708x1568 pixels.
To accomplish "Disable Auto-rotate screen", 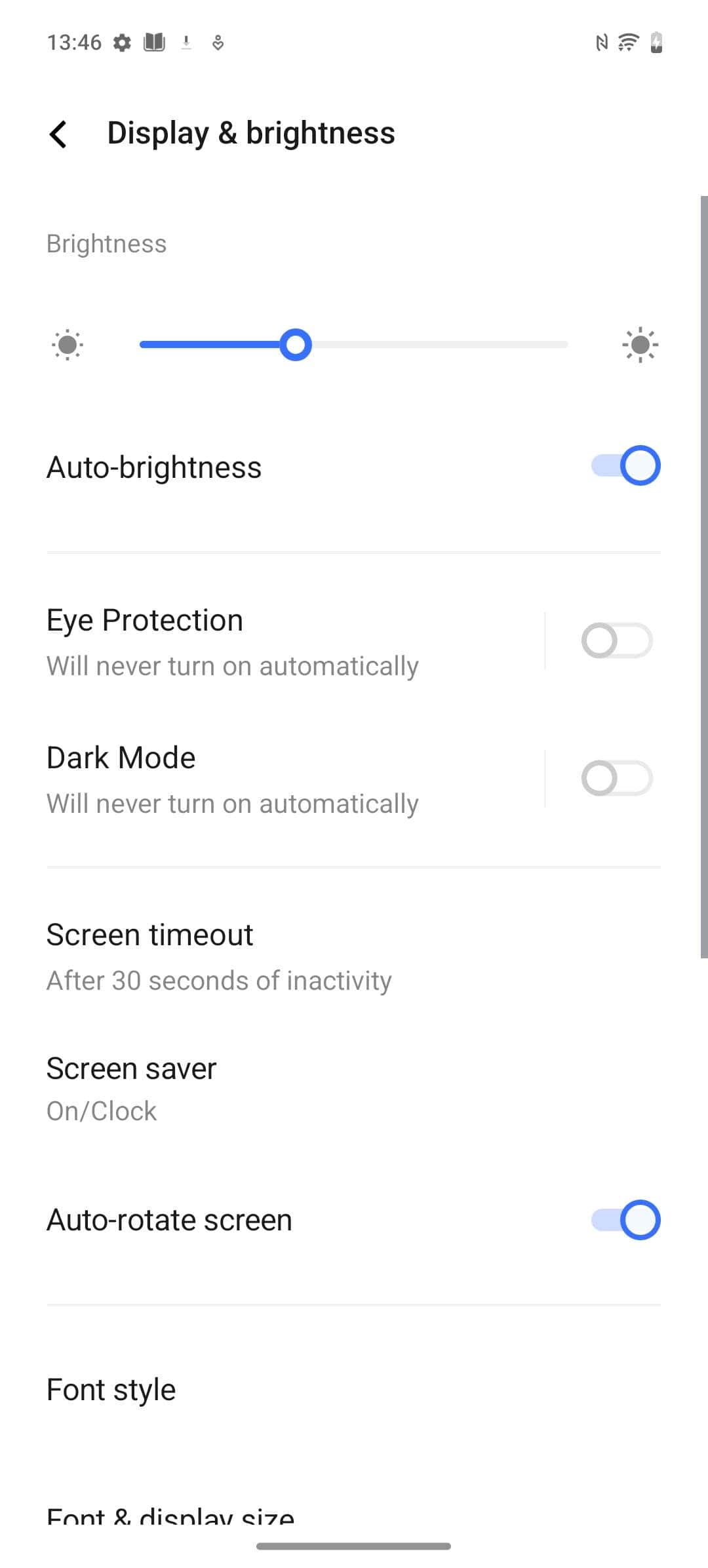I will click(625, 1220).
